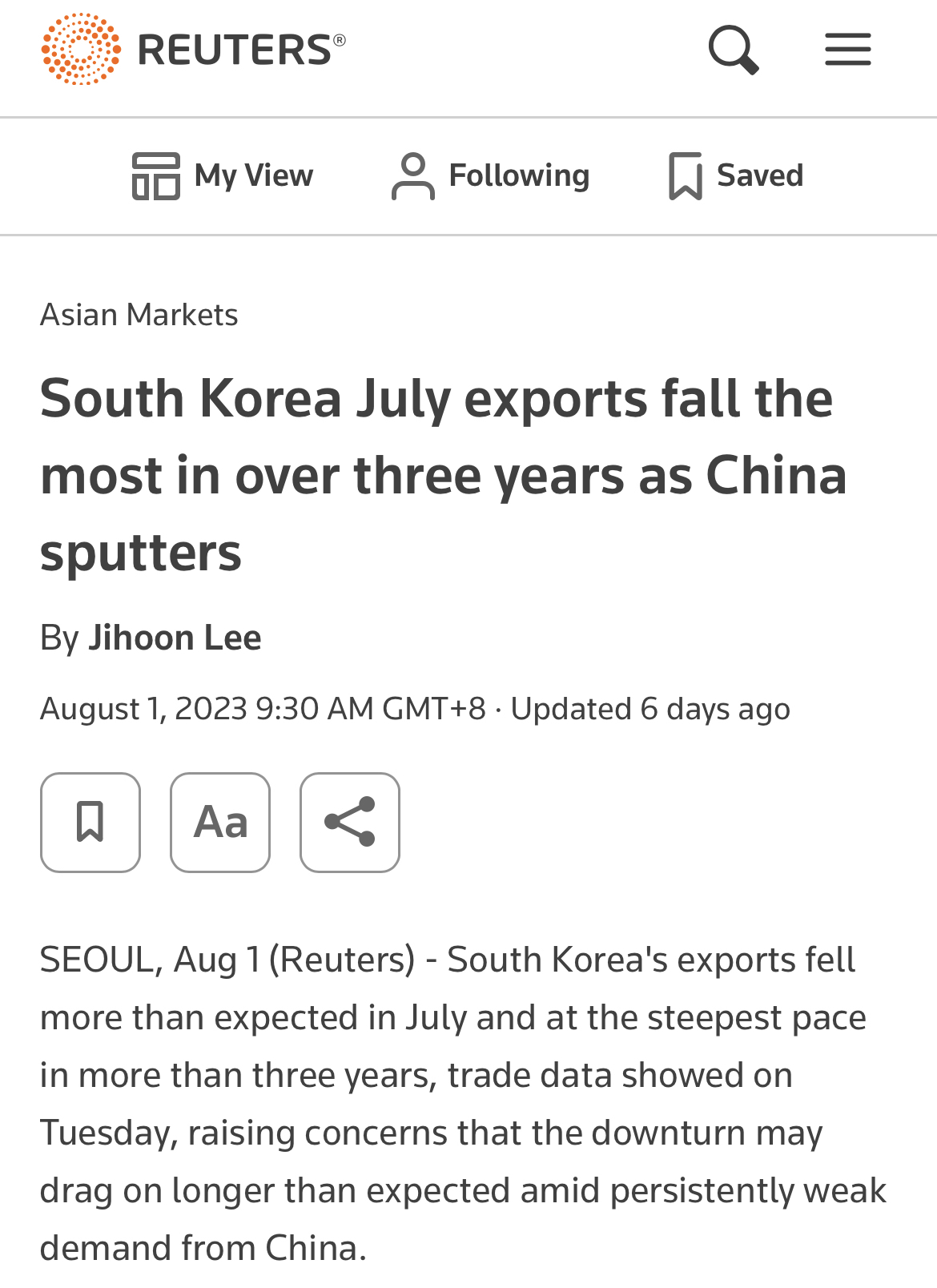Go to Reuters home via logo
Screen dimensions: 937x1288
coord(194,49)
